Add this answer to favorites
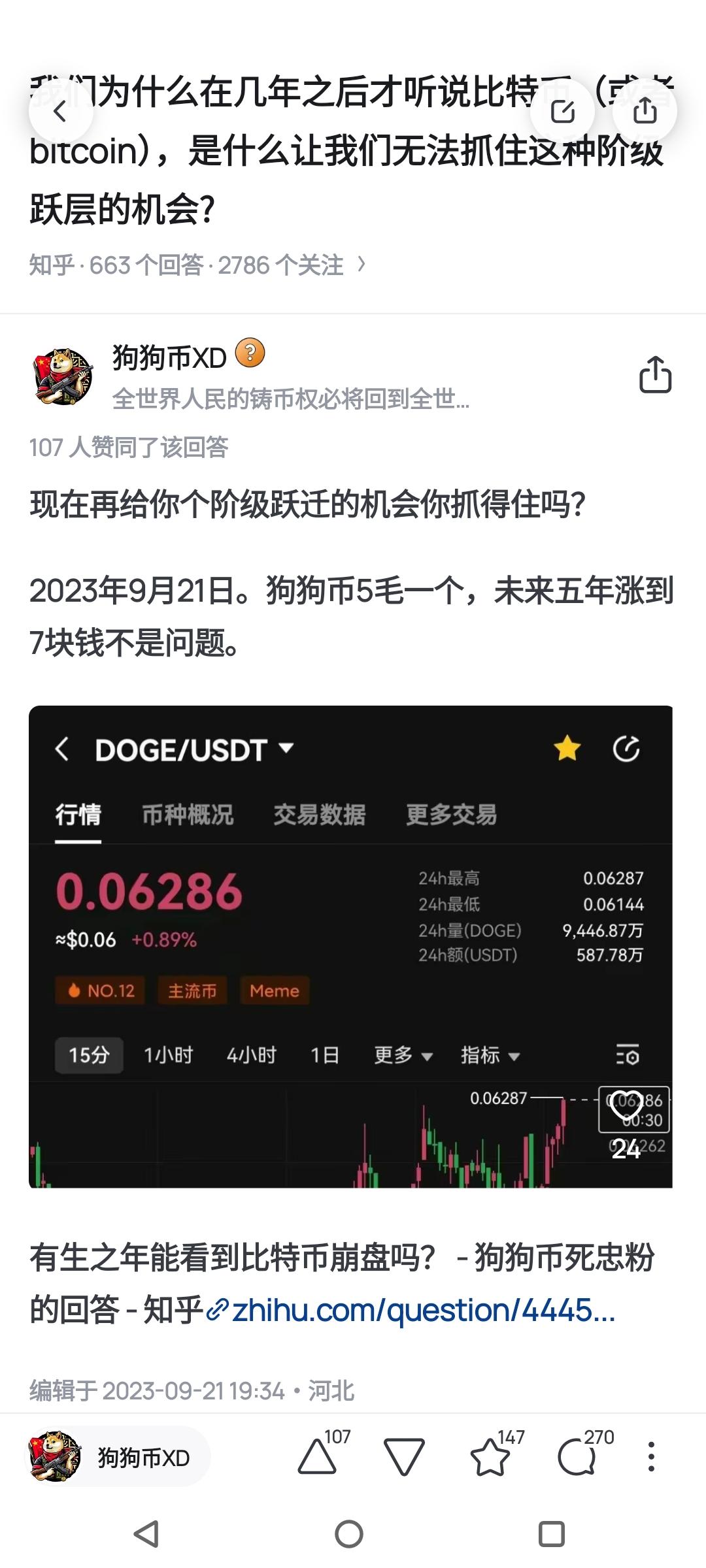 490,1457
